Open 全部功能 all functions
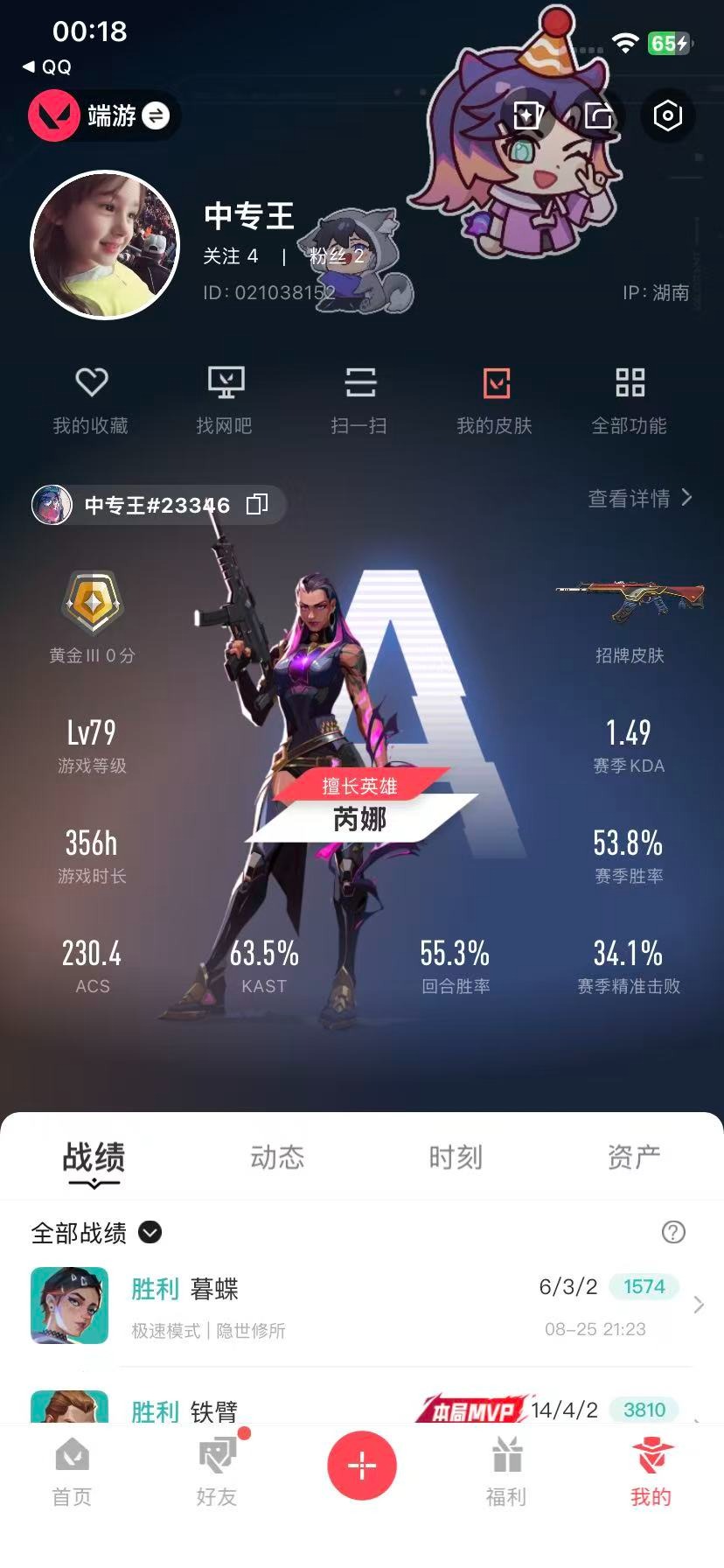 pyautogui.click(x=630, y=401)
